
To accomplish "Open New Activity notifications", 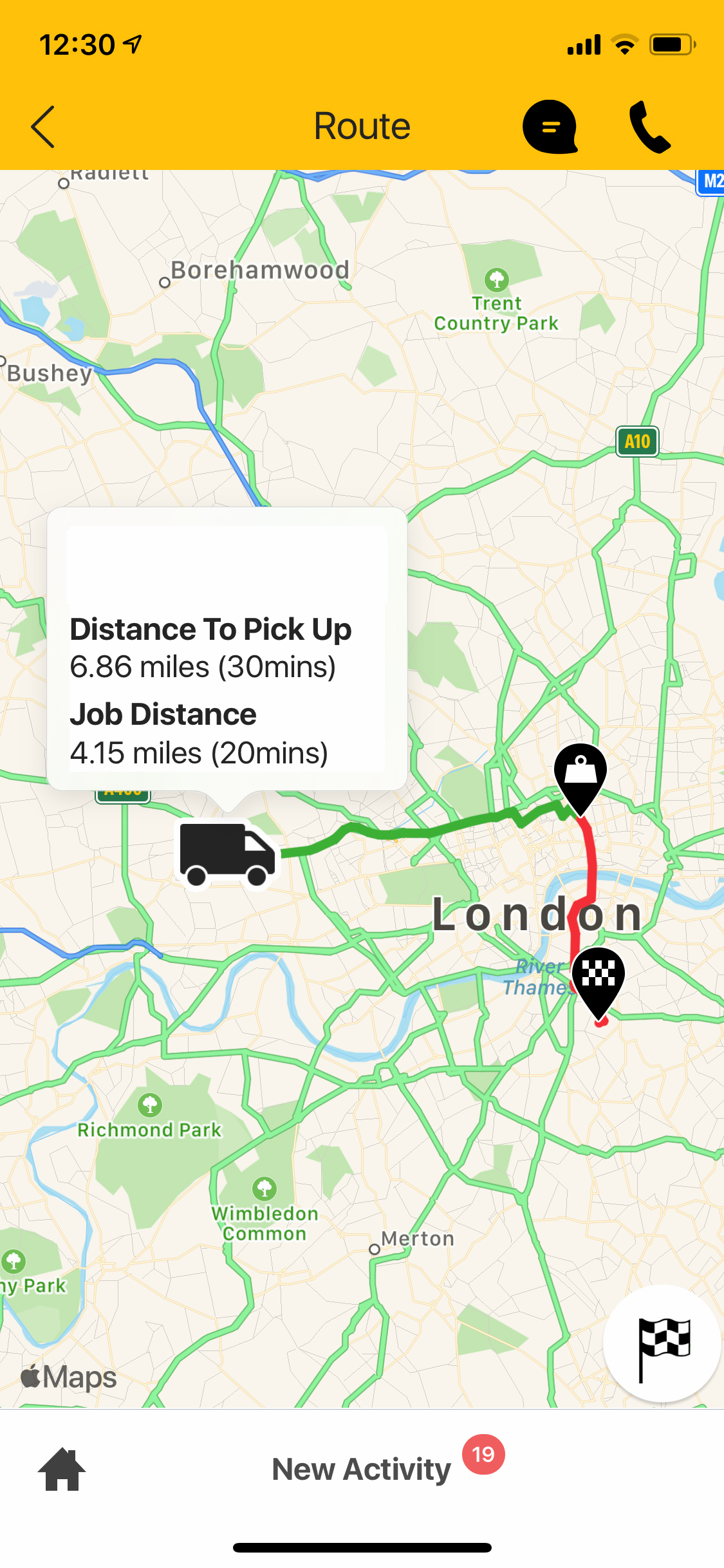I will coord(362,1469).
